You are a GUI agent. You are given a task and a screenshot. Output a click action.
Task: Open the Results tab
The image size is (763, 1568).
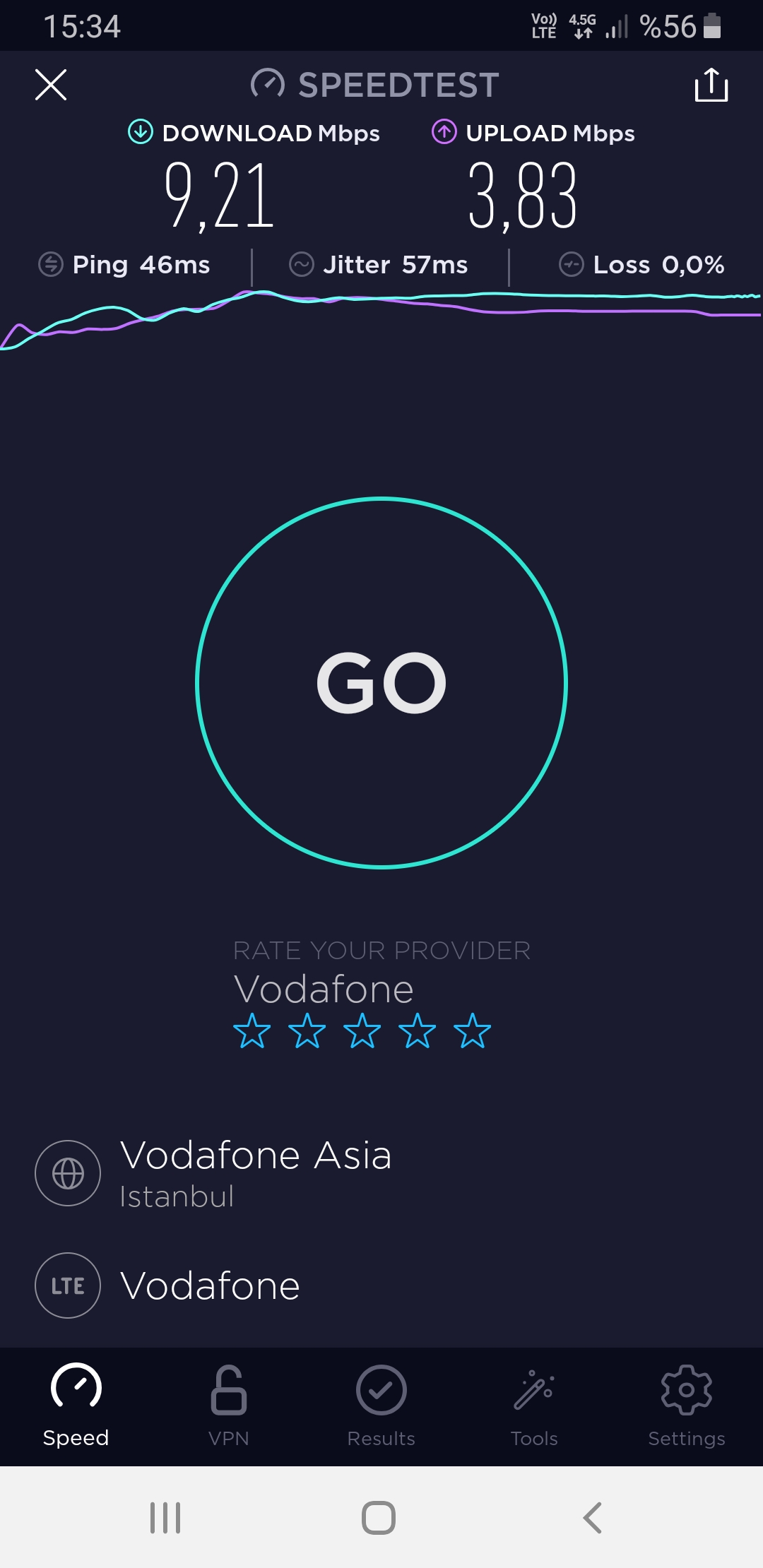[x=381, y=1407]
